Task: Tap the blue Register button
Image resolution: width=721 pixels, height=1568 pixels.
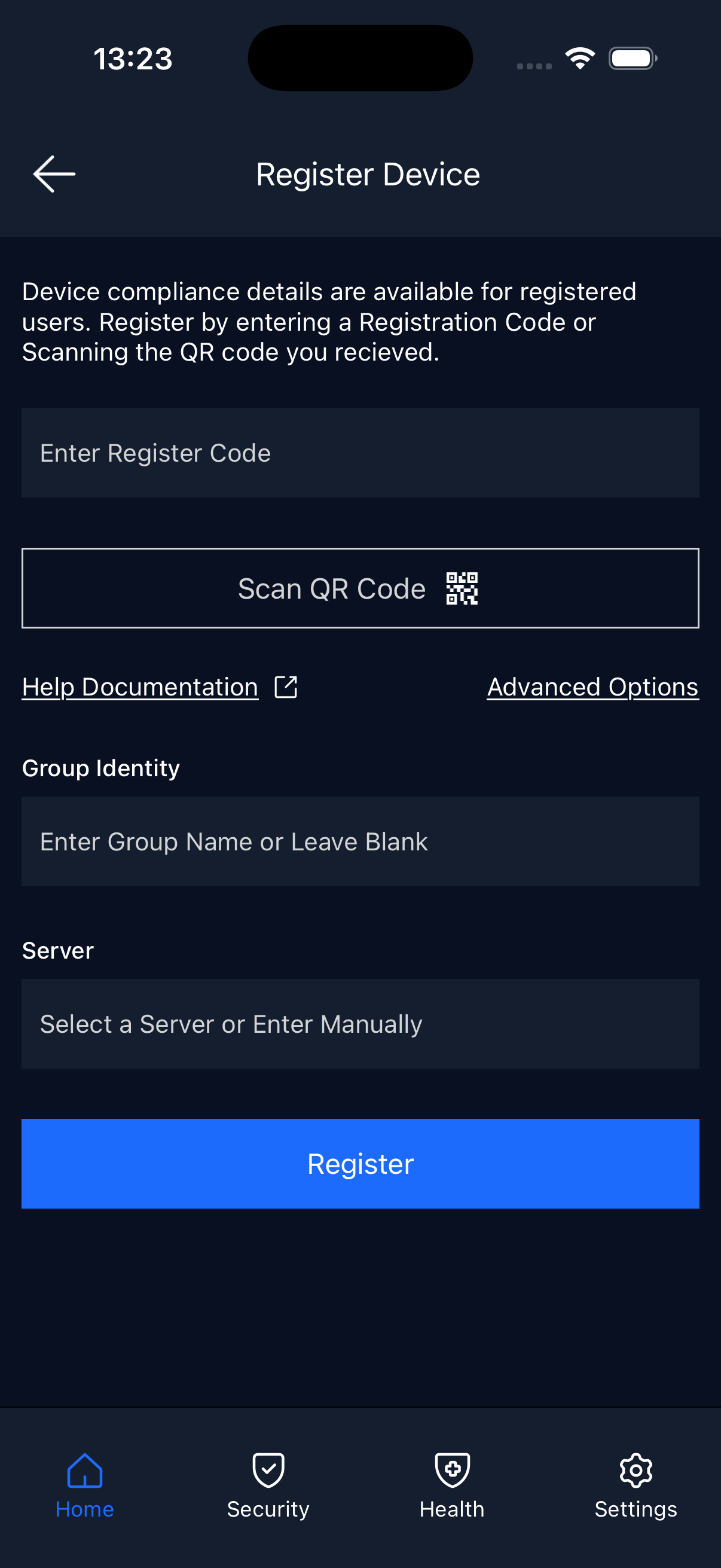Action: (360, 1163)
